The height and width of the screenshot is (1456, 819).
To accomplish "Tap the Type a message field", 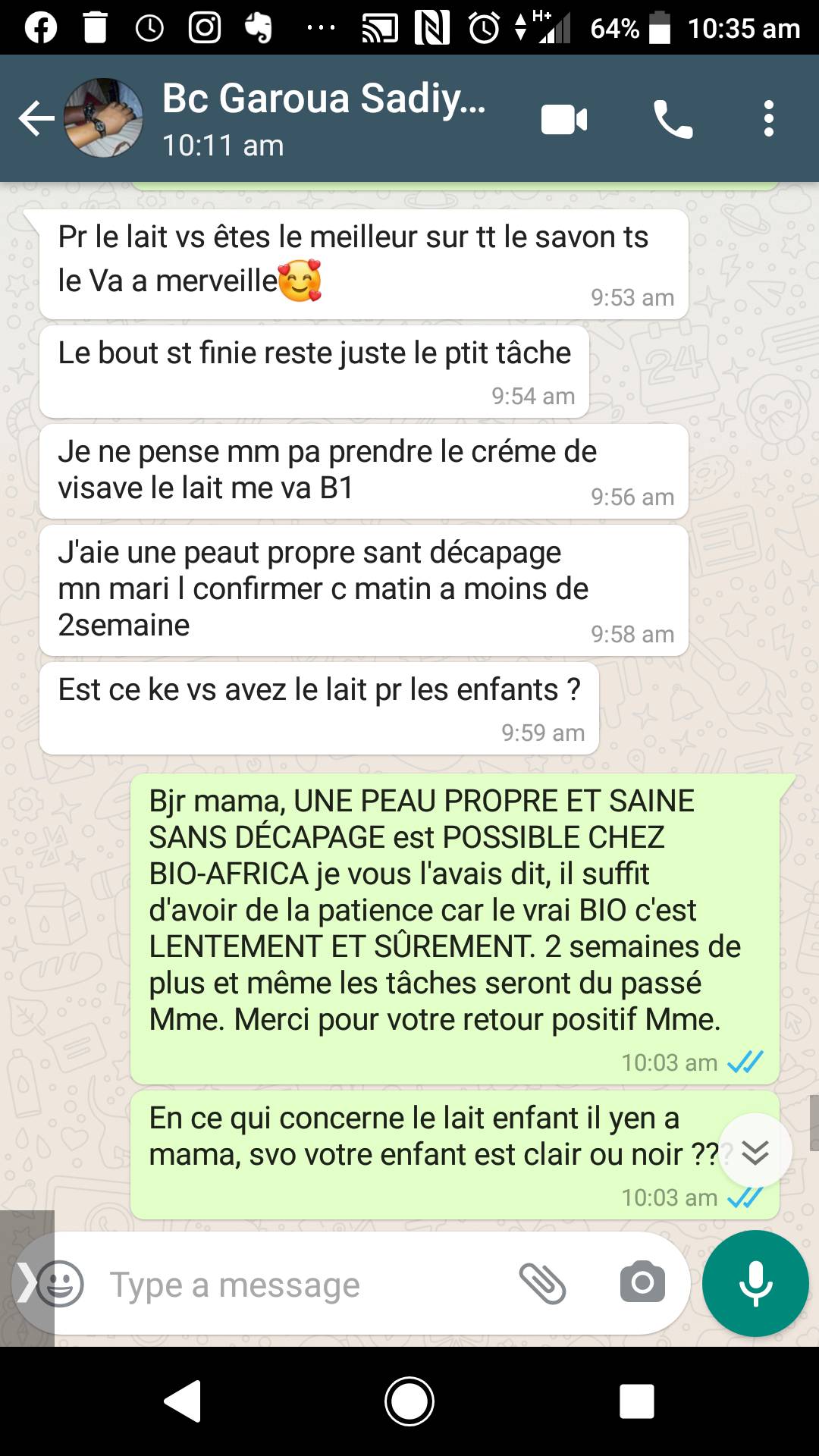I will 303,1285.
